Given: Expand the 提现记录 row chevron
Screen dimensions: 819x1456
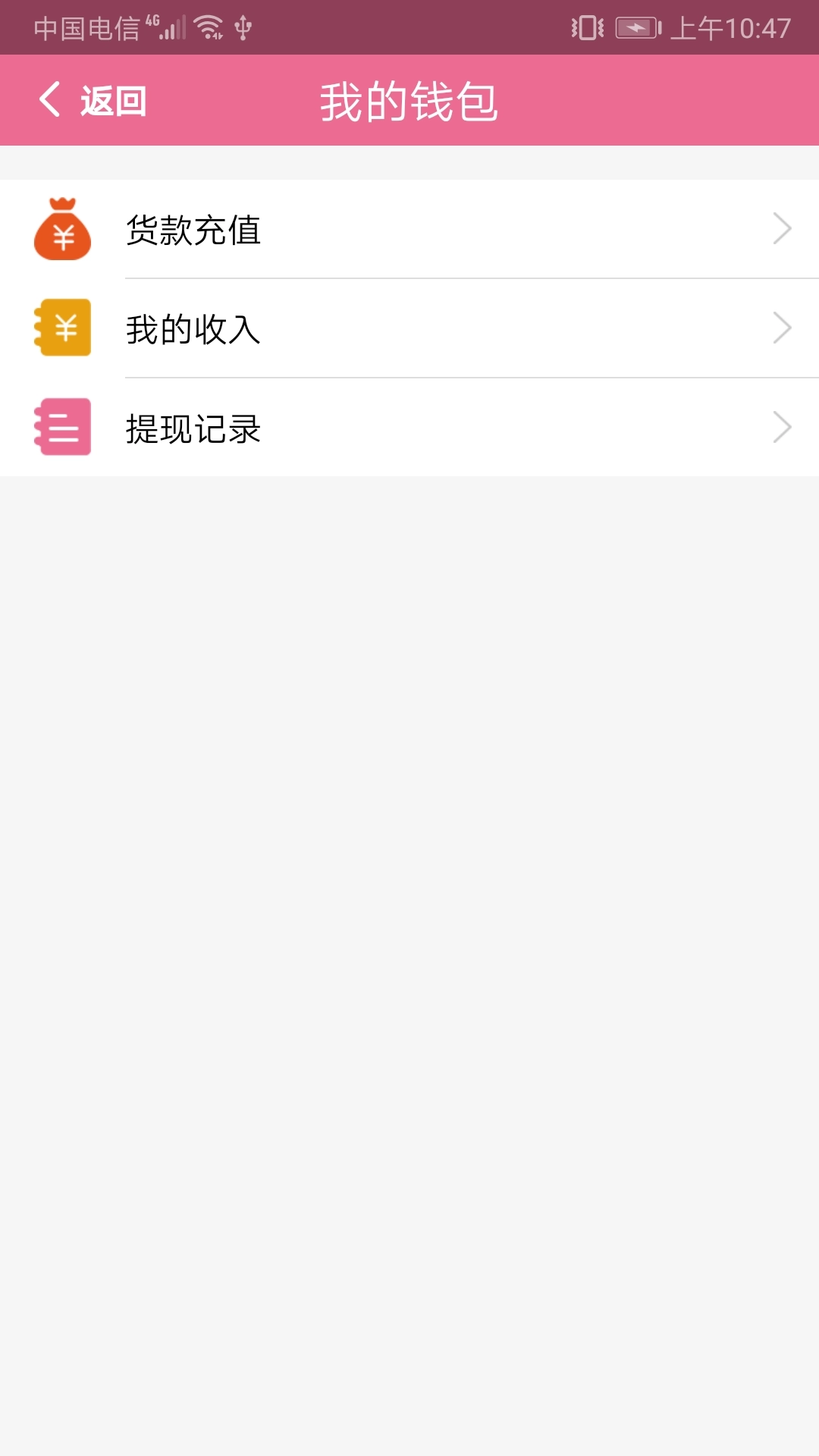Looking at the screenshot, I should click(x=782, y=427).
